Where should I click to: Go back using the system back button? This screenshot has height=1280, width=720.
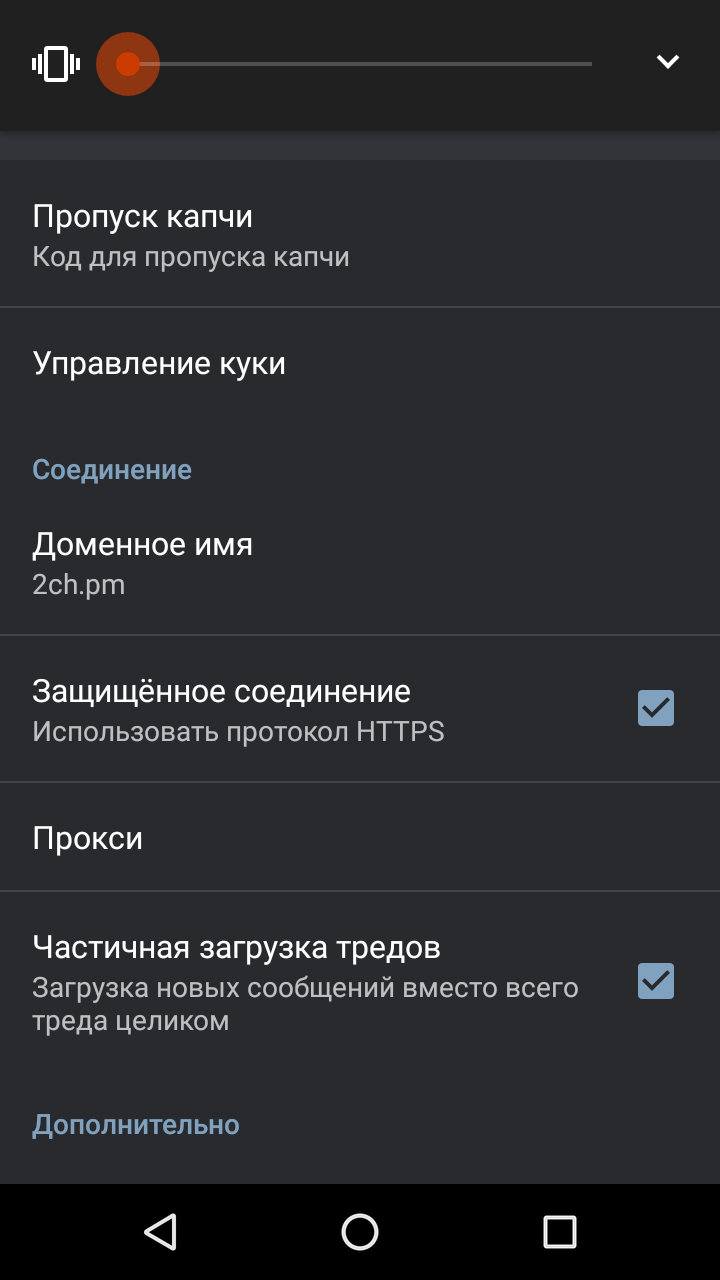pos(160,1232)
